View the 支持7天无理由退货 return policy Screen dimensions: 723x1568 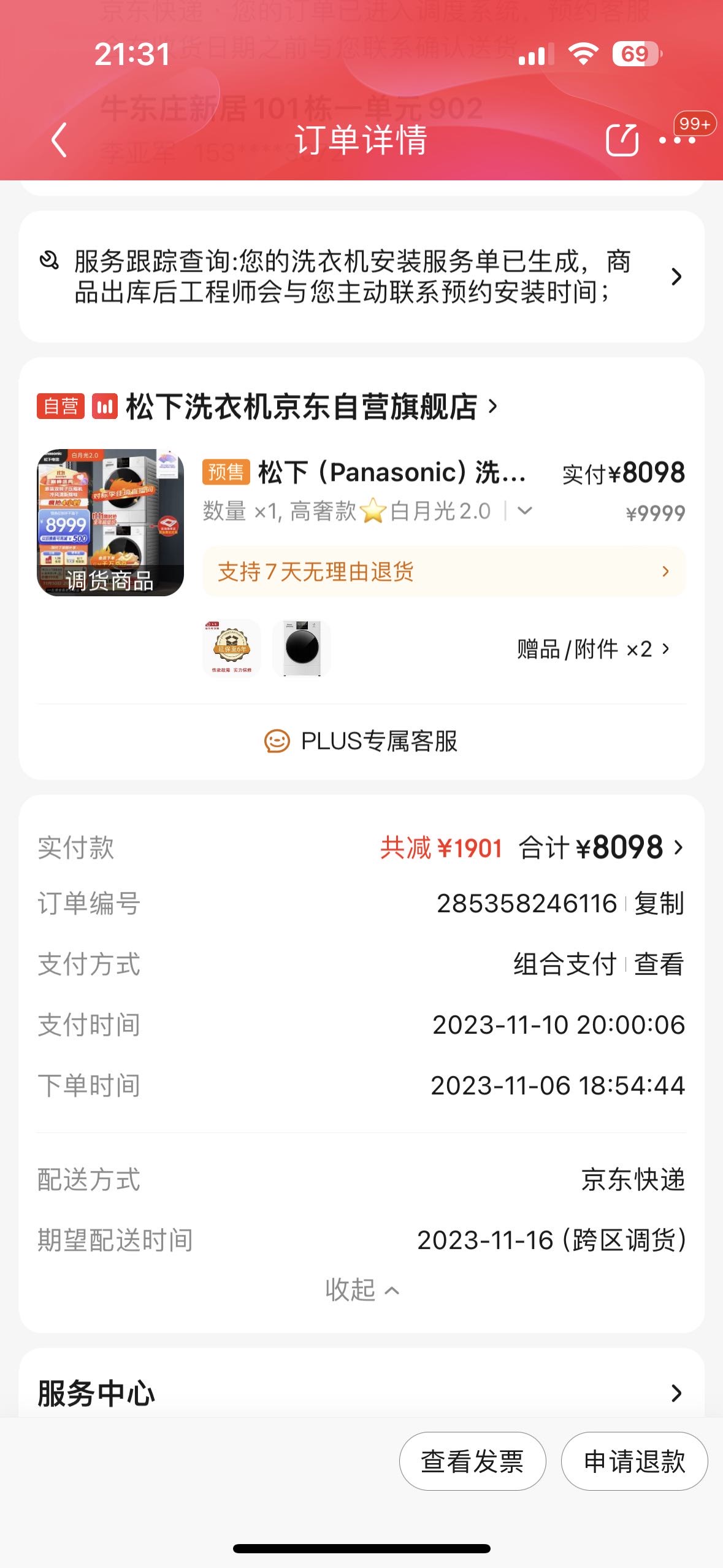pyautogui.click(x=443, y=572)
